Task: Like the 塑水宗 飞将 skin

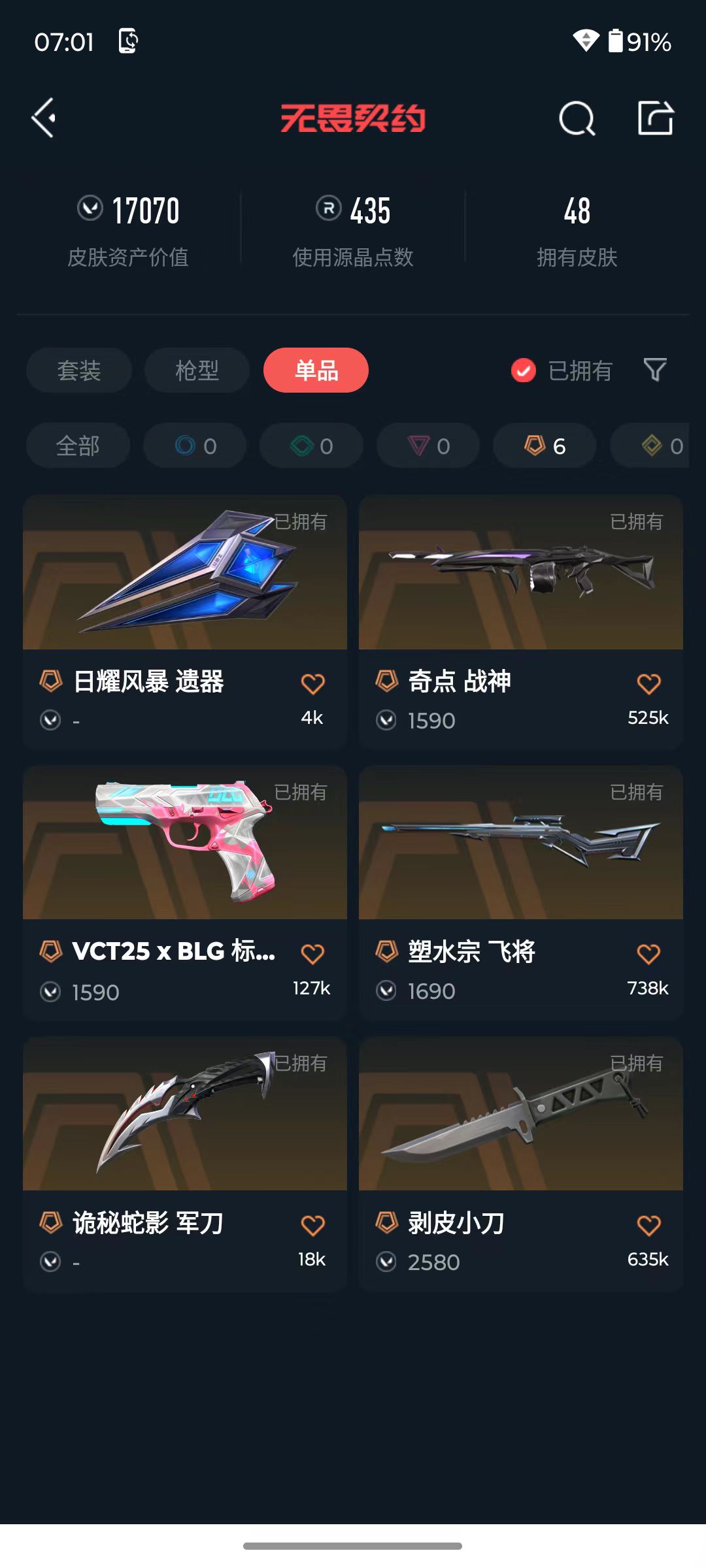Action: point(648,955)
